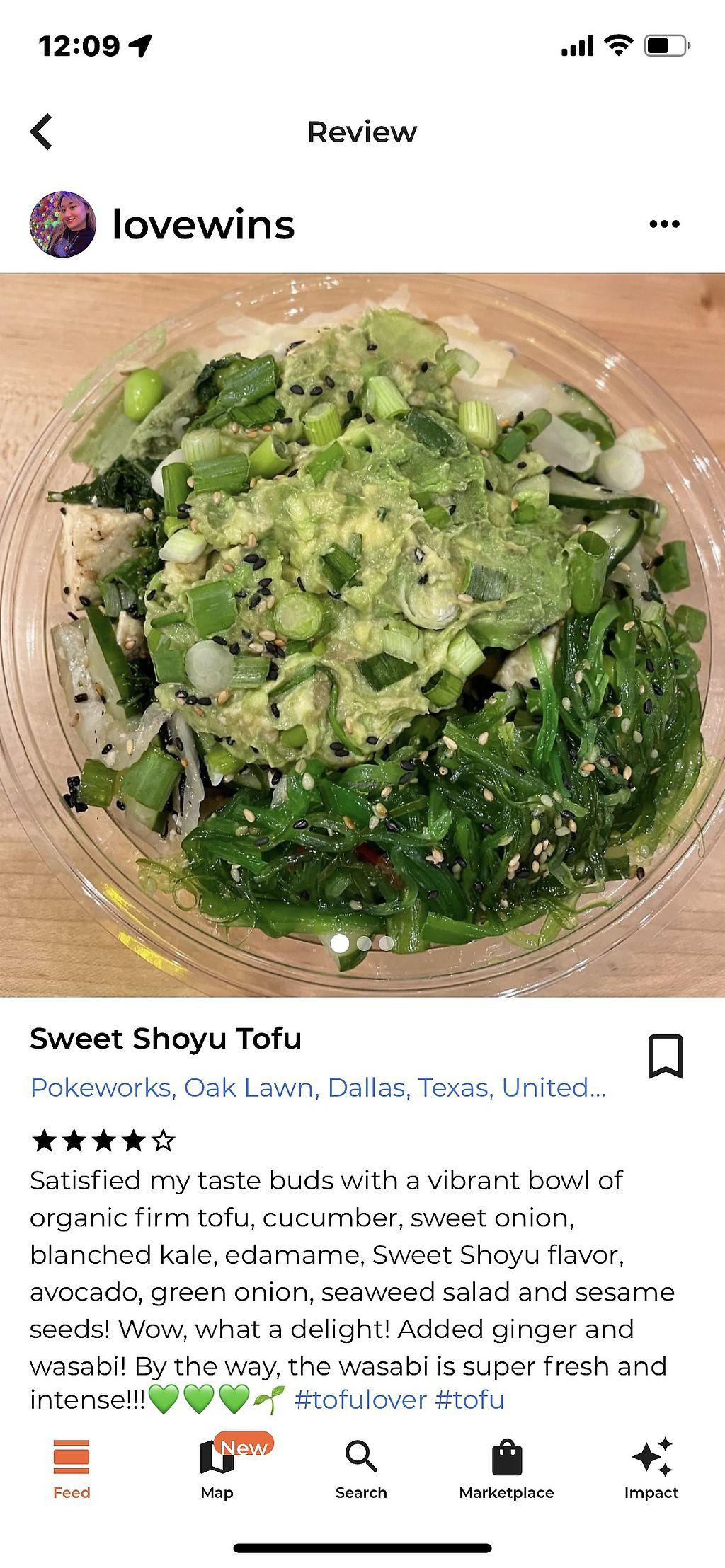Switch to the Map tab

(x=217, y=1468)
